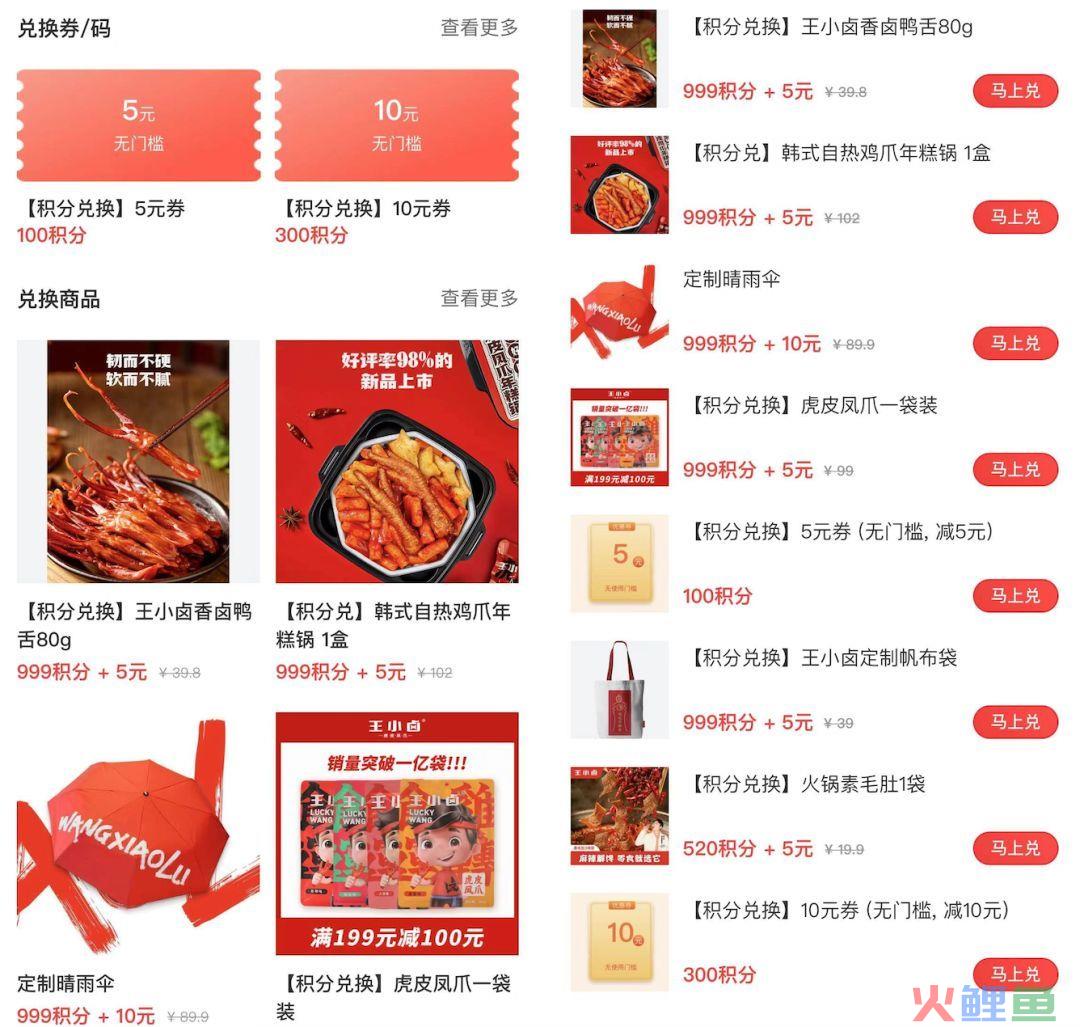Tap 查看更多 next to 兑换商品
Viewport: 1080px width, 1027px height.
pos(479,298)
